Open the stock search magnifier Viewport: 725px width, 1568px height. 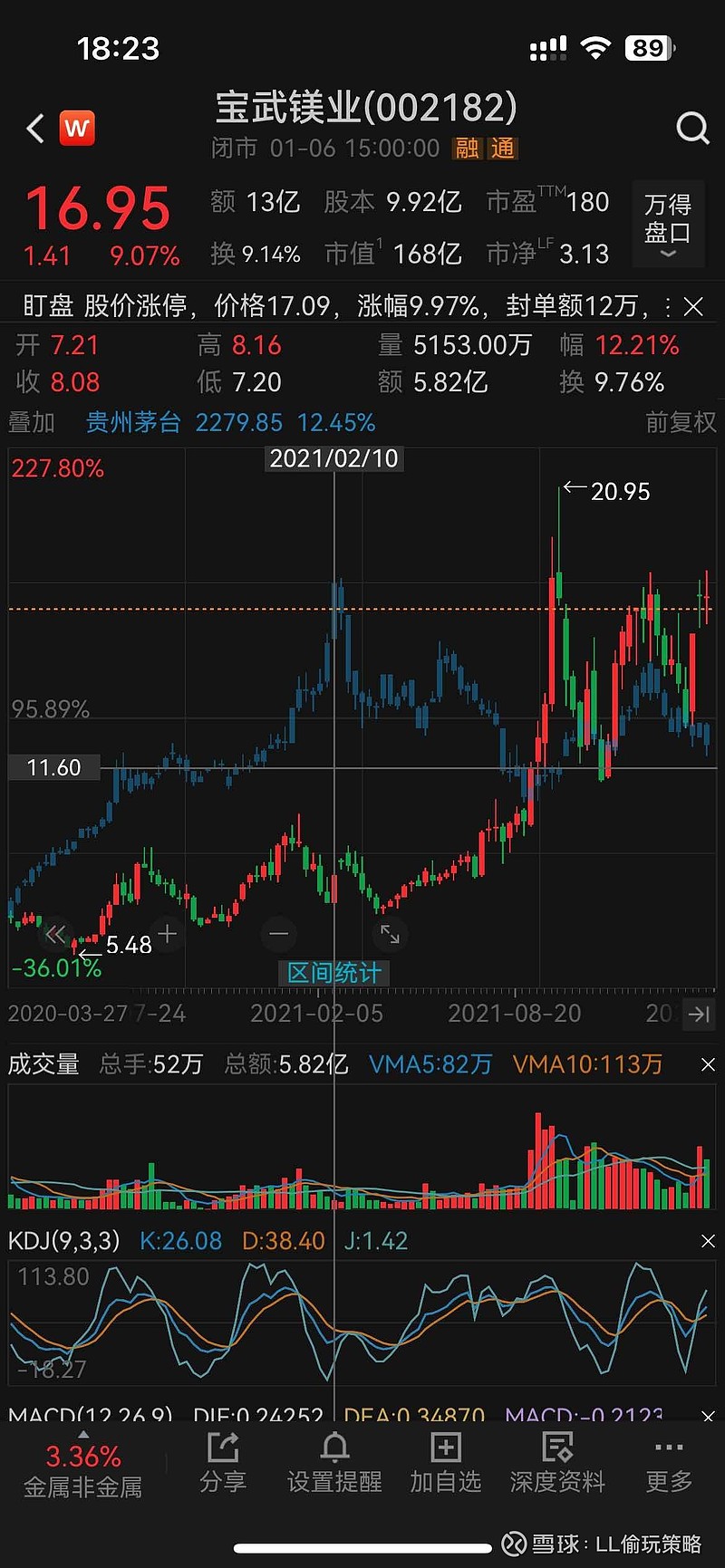(x=692, y=129)
